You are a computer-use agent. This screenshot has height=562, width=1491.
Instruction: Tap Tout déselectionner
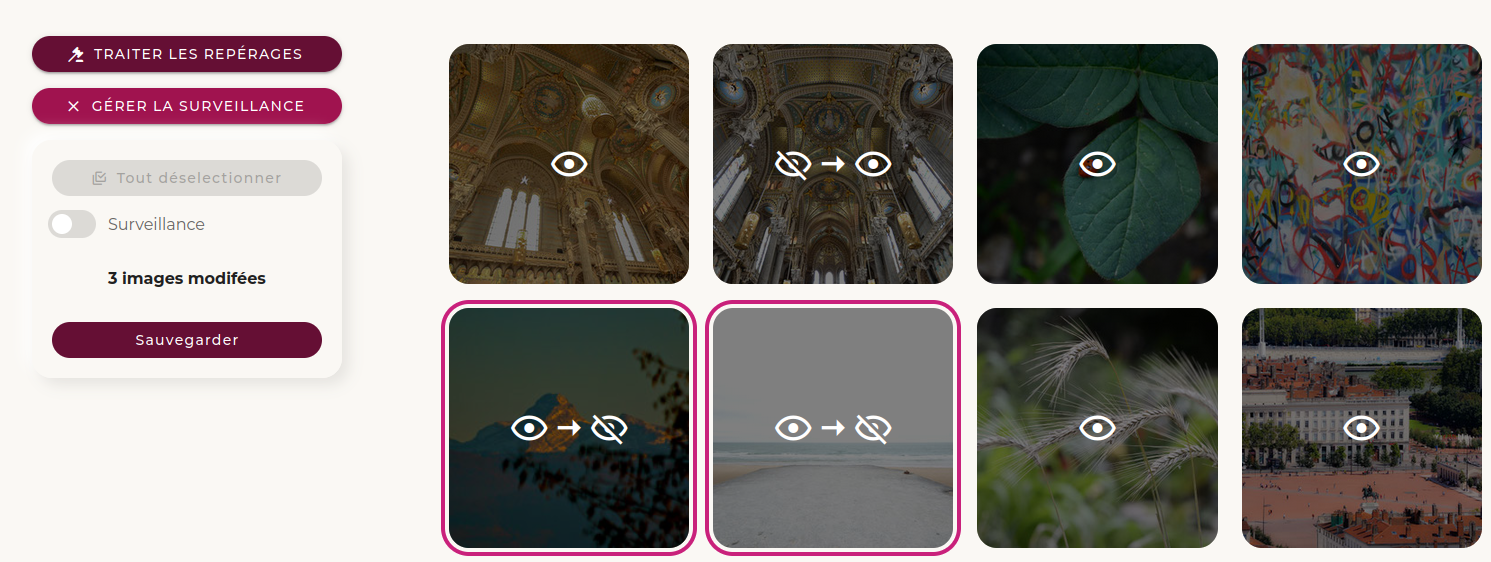(x=187, y=178)
